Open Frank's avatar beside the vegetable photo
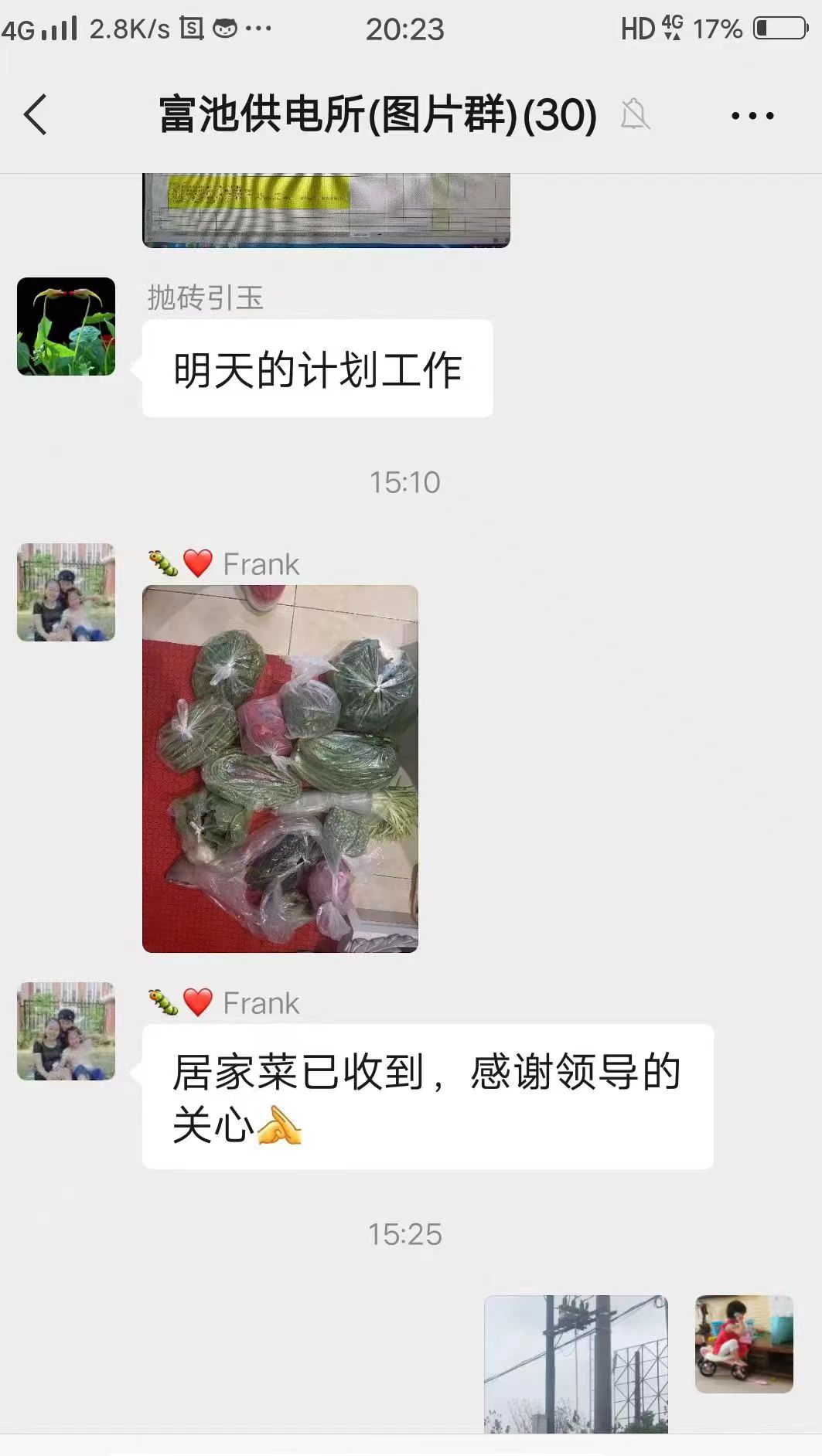Image resolution: width=822 pixels, height=1456 pixels. click(67, 592)
